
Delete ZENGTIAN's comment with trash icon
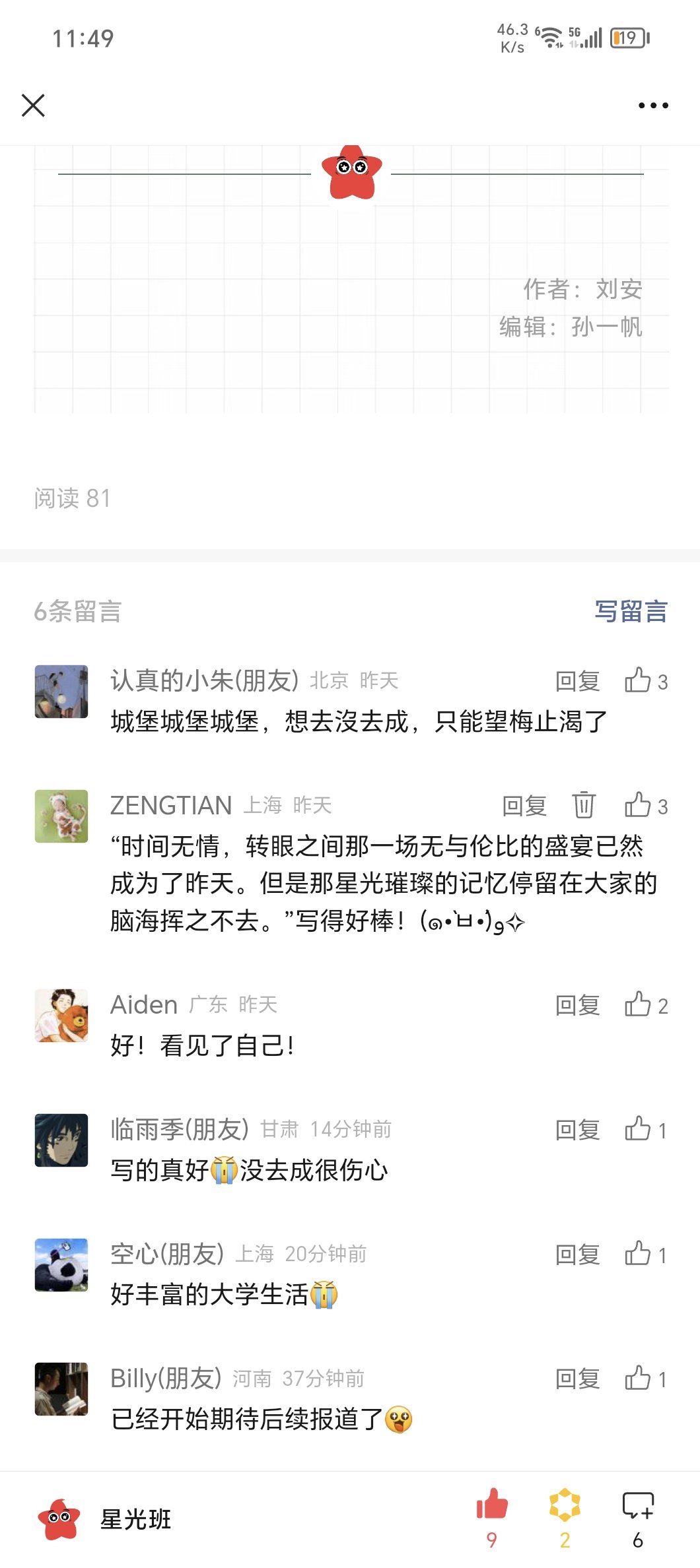click(584, 805)
